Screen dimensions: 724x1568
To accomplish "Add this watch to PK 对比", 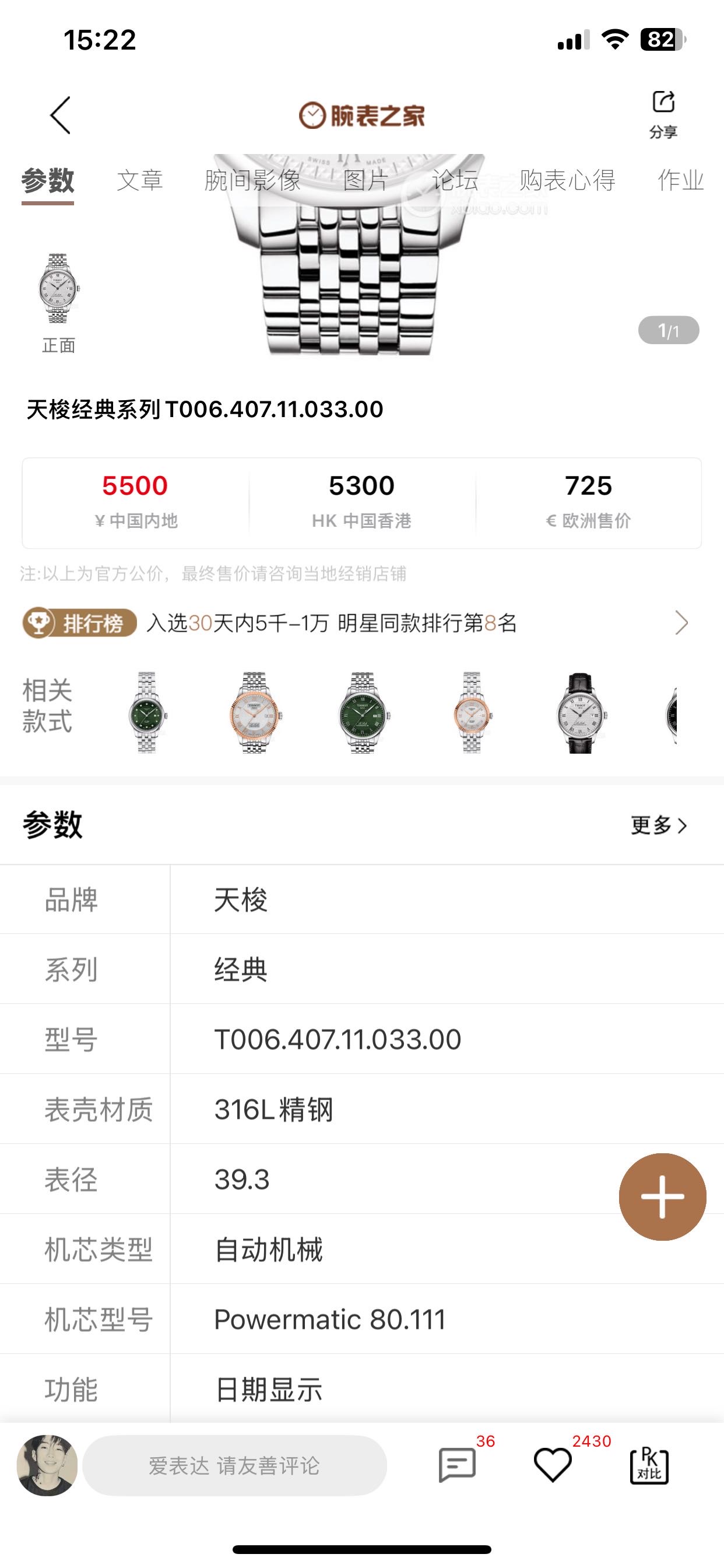I will tap(649, 1466).
